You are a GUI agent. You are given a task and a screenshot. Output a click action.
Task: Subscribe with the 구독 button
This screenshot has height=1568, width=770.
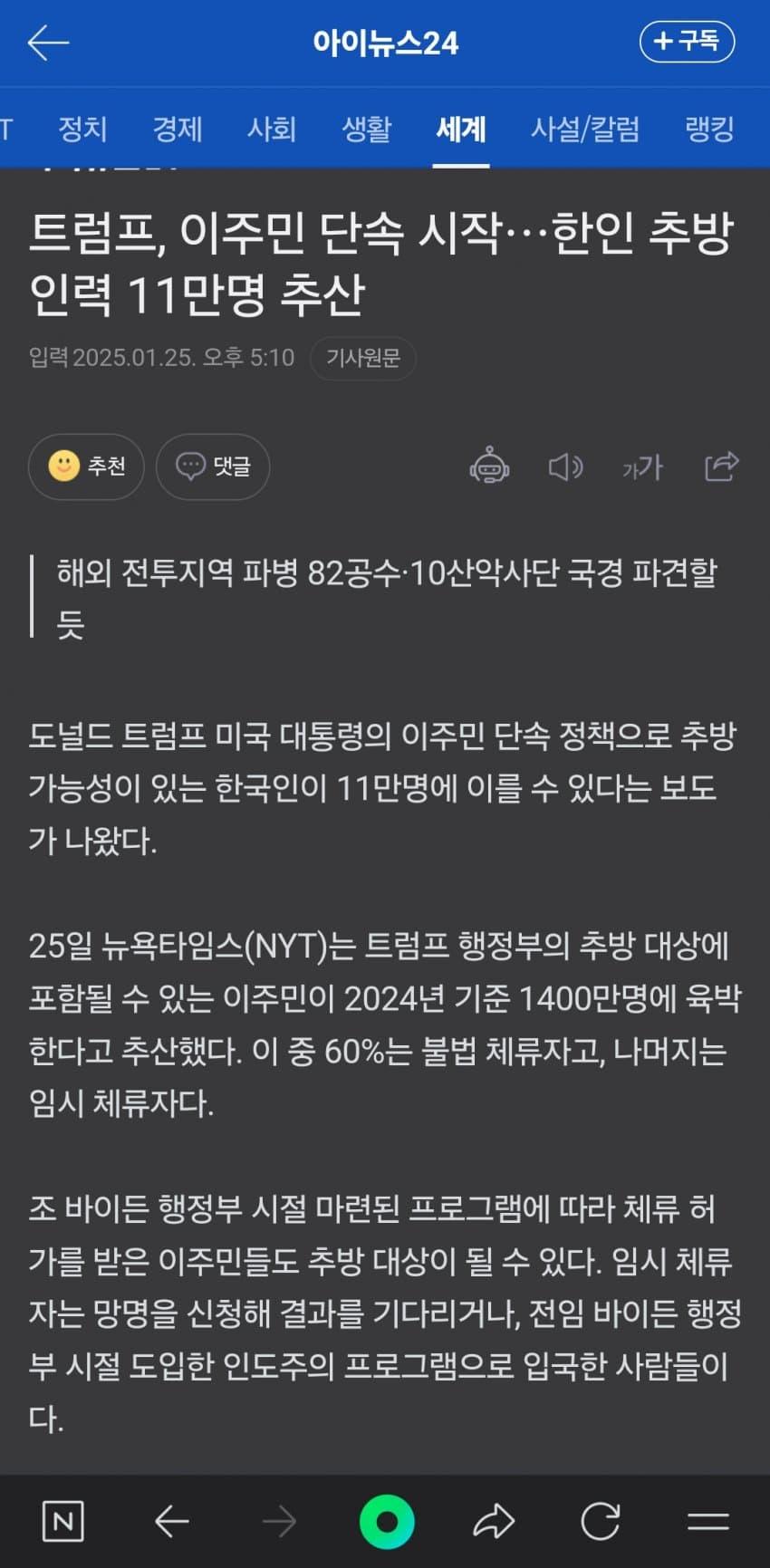click(687, 42)
